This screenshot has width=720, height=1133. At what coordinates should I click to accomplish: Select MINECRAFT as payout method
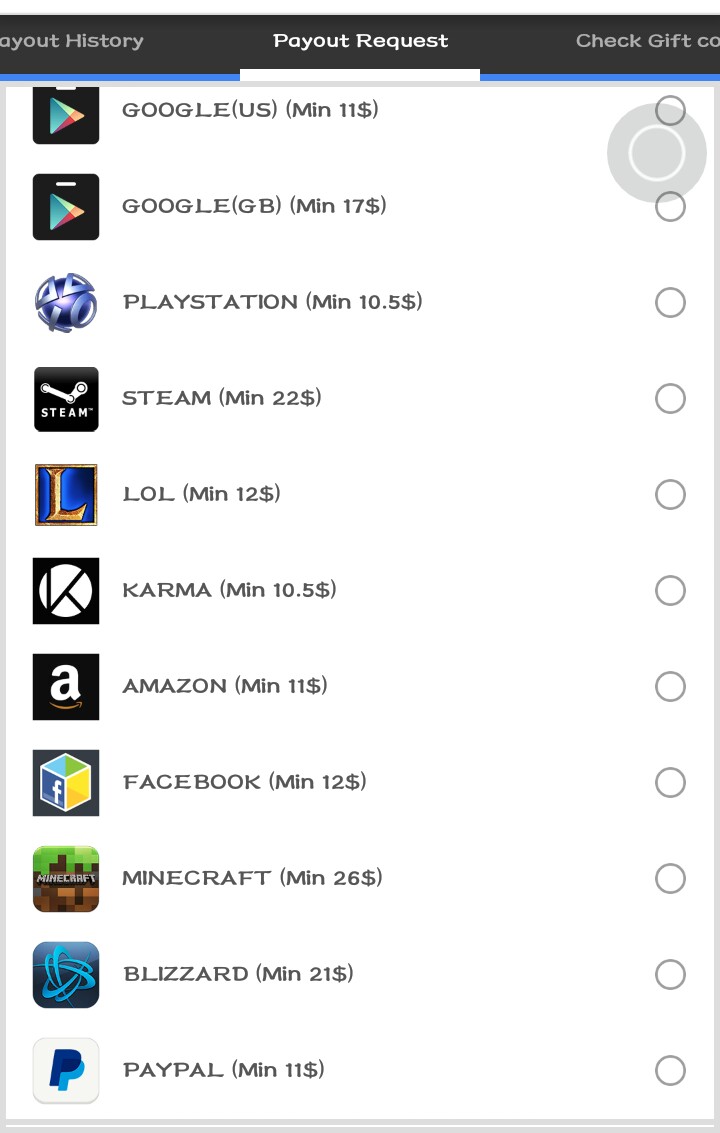[670, 878]
